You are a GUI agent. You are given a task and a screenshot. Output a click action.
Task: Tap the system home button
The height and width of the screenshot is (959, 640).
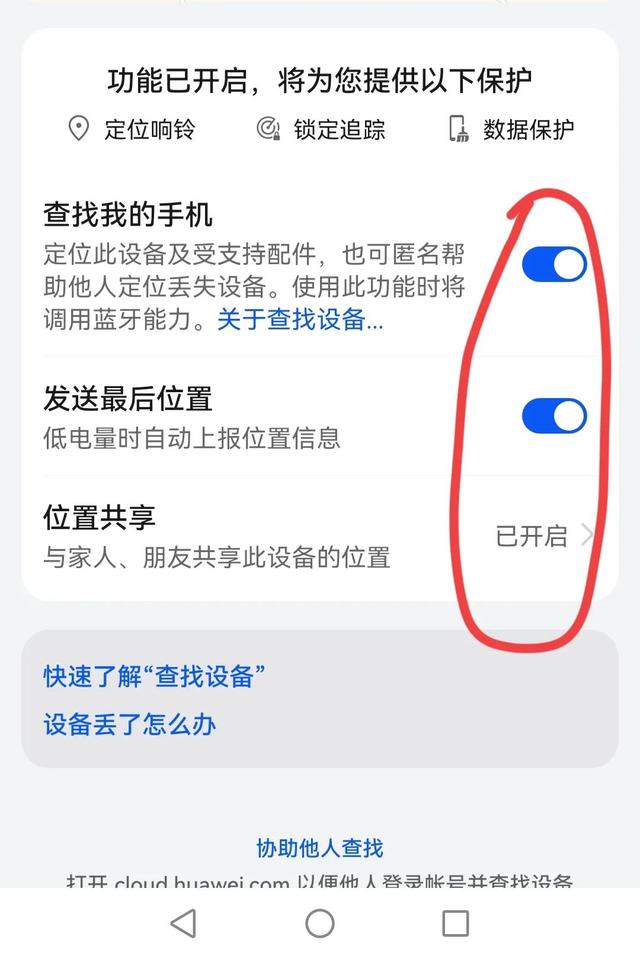tap(320, 923)
